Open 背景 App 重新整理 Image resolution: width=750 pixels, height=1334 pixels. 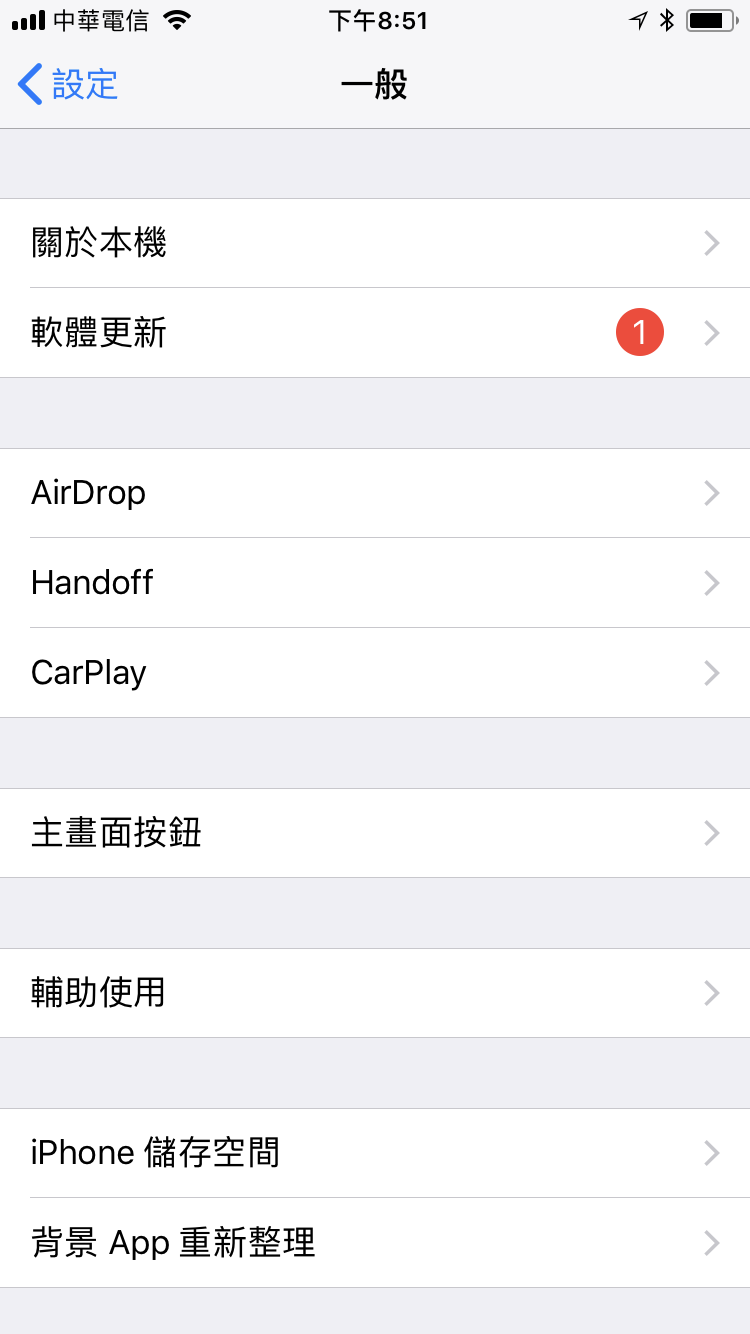pos(375,1243)
